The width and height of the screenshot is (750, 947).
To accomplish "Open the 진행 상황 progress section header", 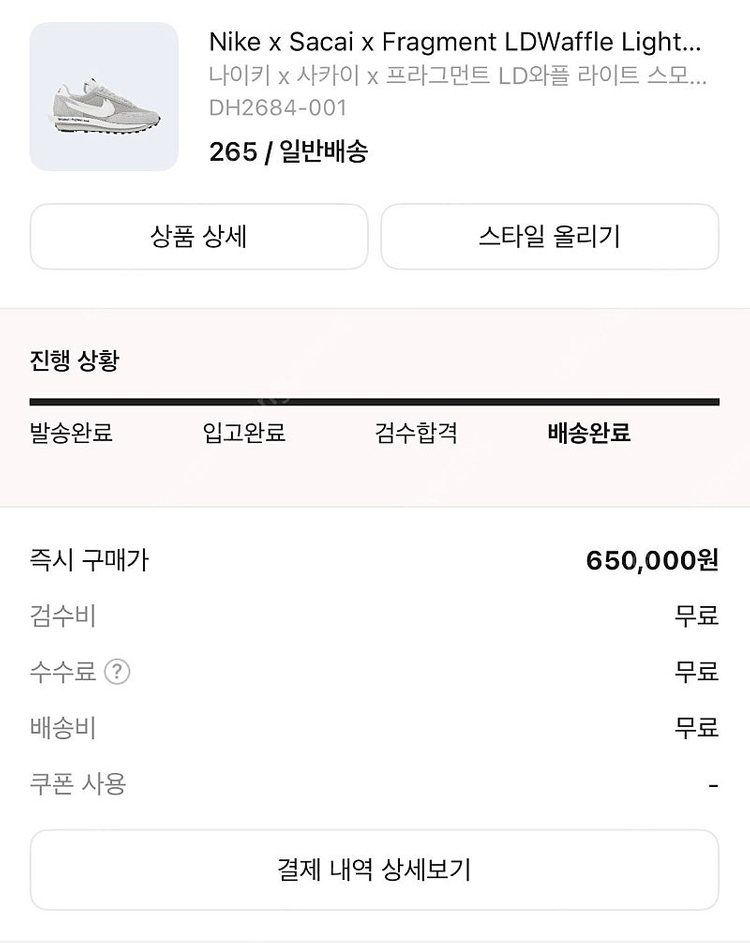I will click(x=73, y=362).
